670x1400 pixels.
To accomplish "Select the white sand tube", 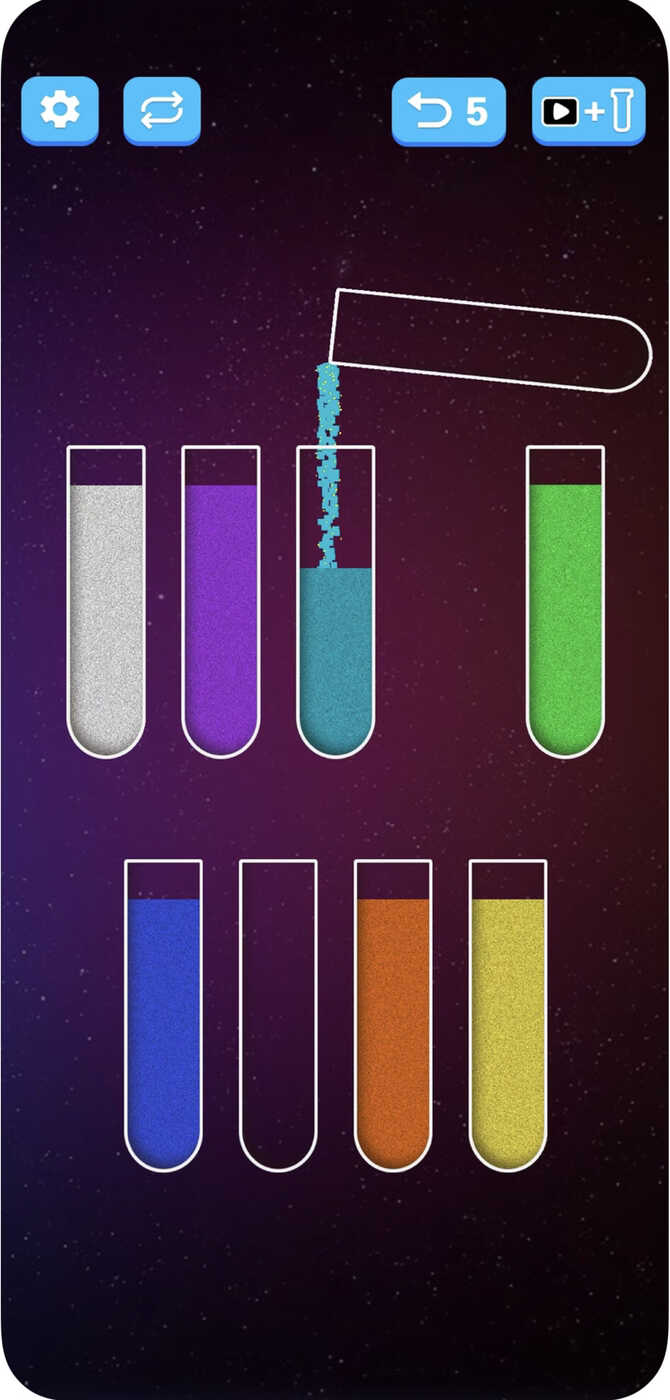I will [x=106, y=601].
